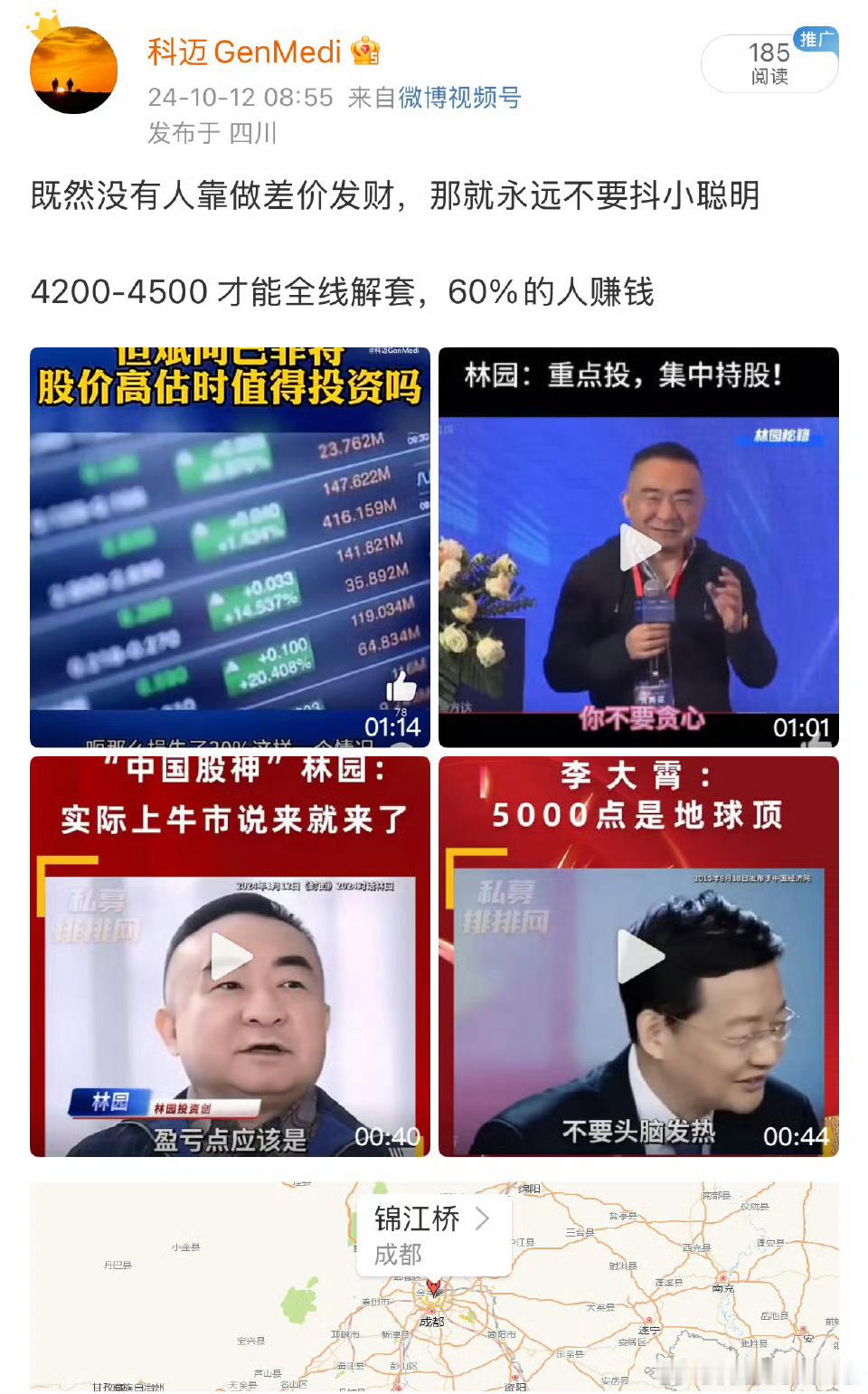
Task: Play the 林园：重点投，集中持股 video
Action: click(x=640, y=546)
